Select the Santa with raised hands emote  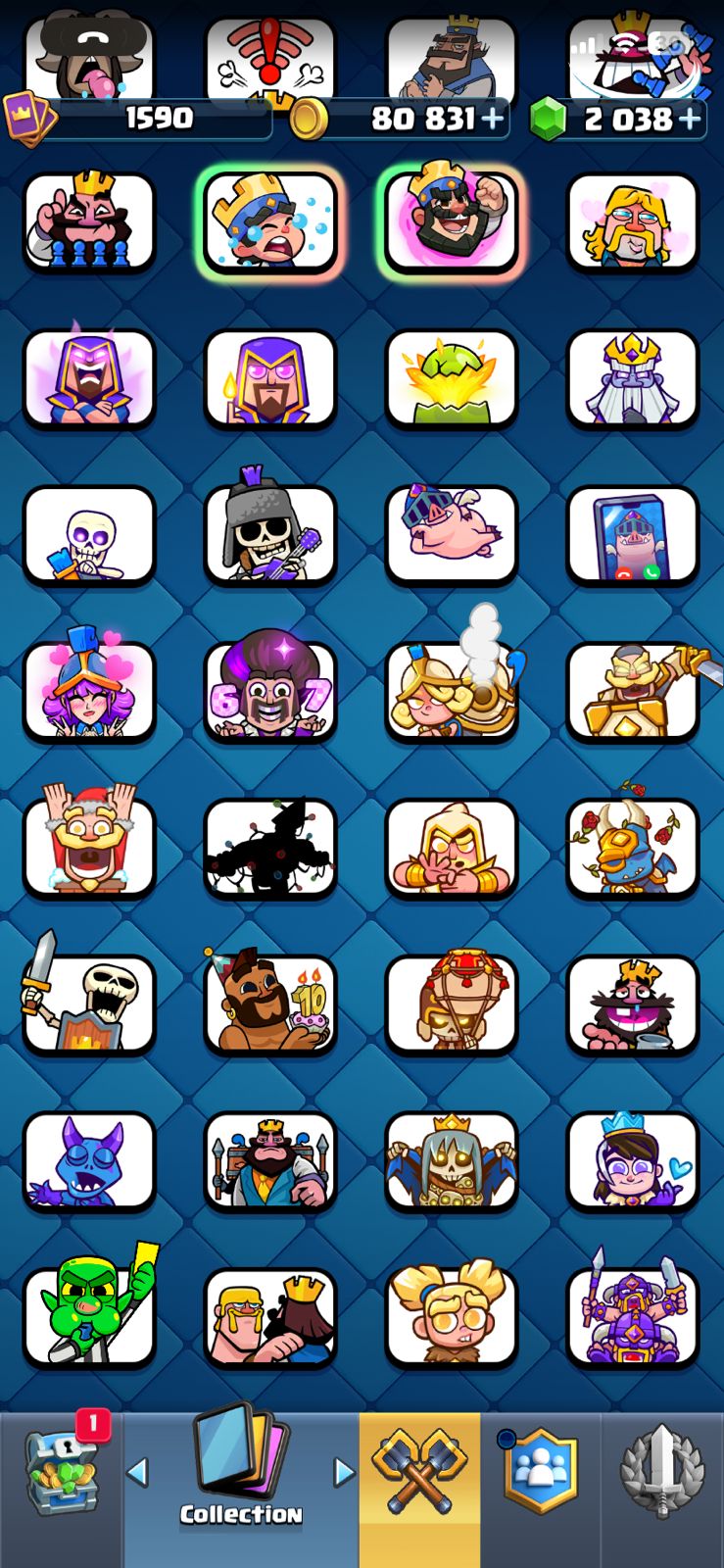[x=89, y=848]
